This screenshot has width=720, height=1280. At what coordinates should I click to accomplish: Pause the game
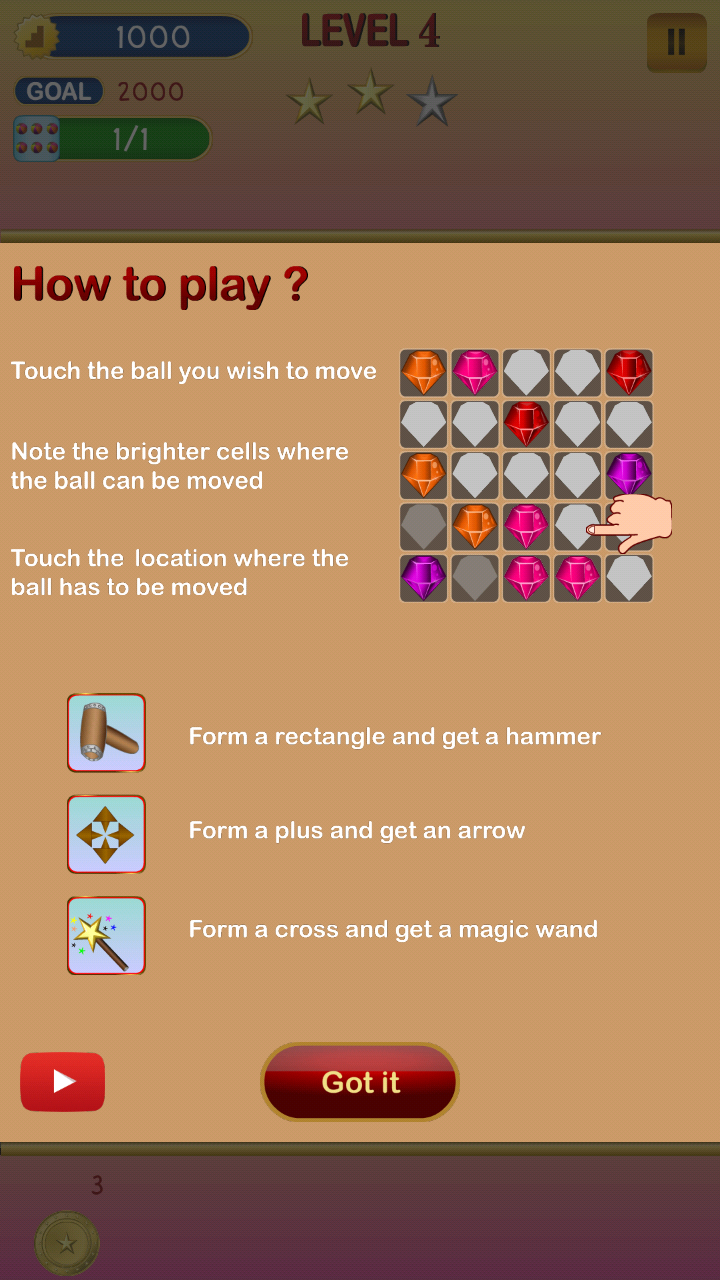coord(677,43)
